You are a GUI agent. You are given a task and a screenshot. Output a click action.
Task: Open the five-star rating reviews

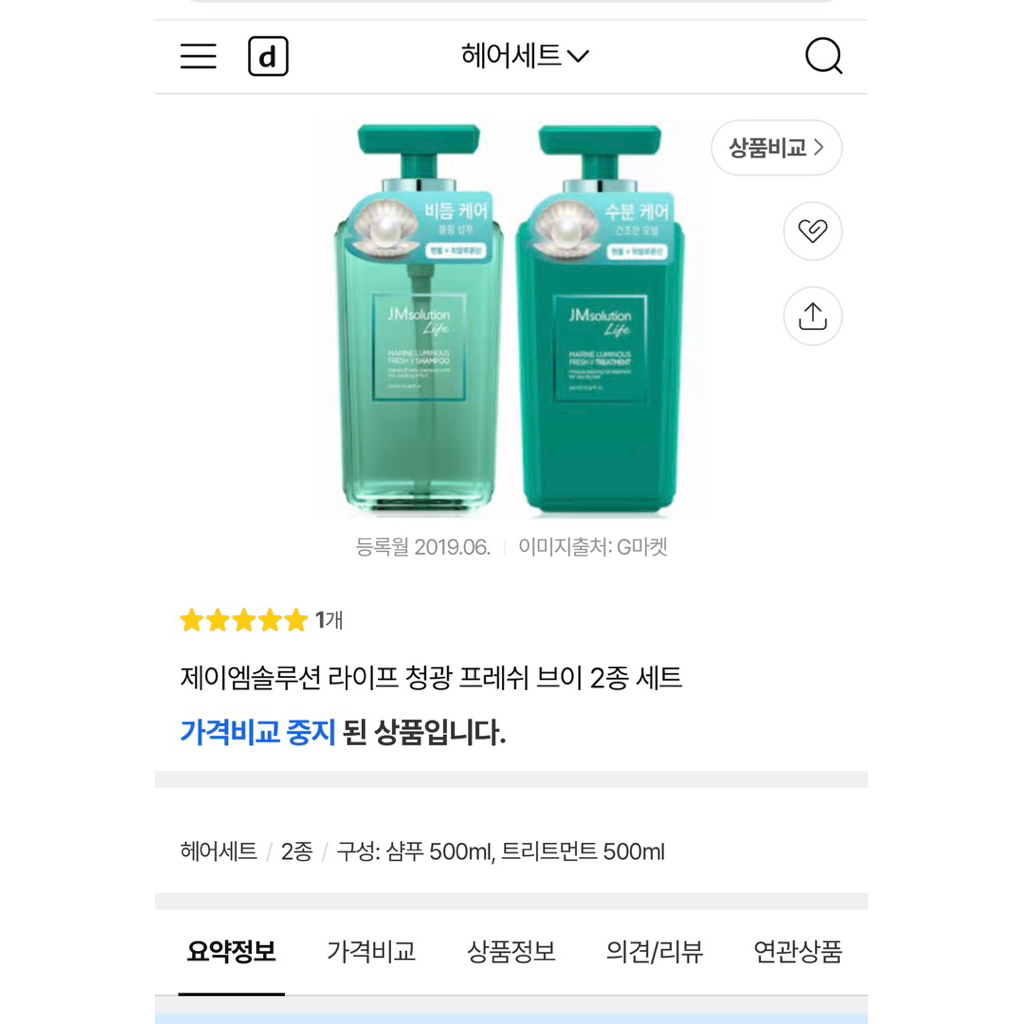click(x=260, y=621)
